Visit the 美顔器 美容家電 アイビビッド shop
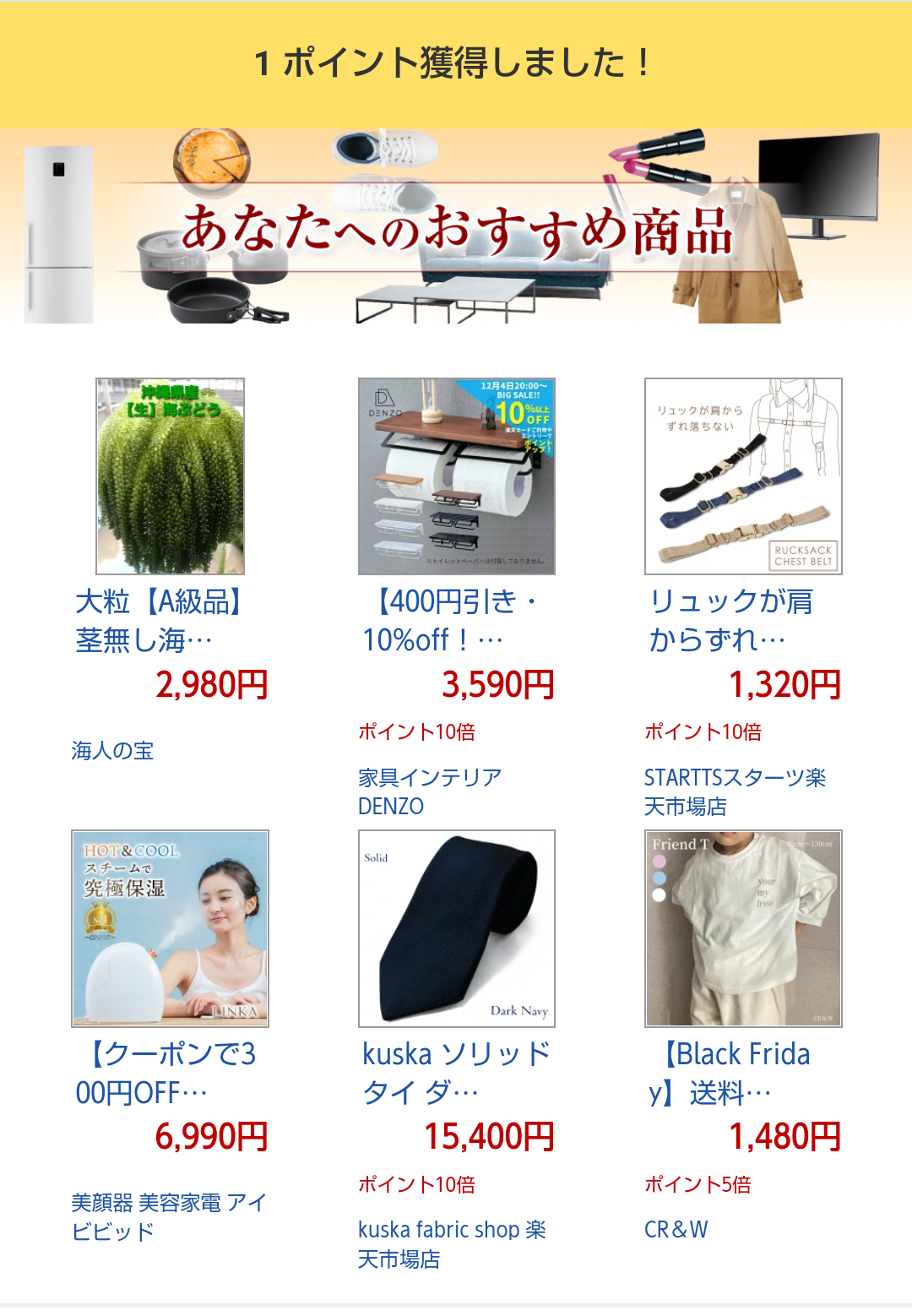 click(168, 1216)
